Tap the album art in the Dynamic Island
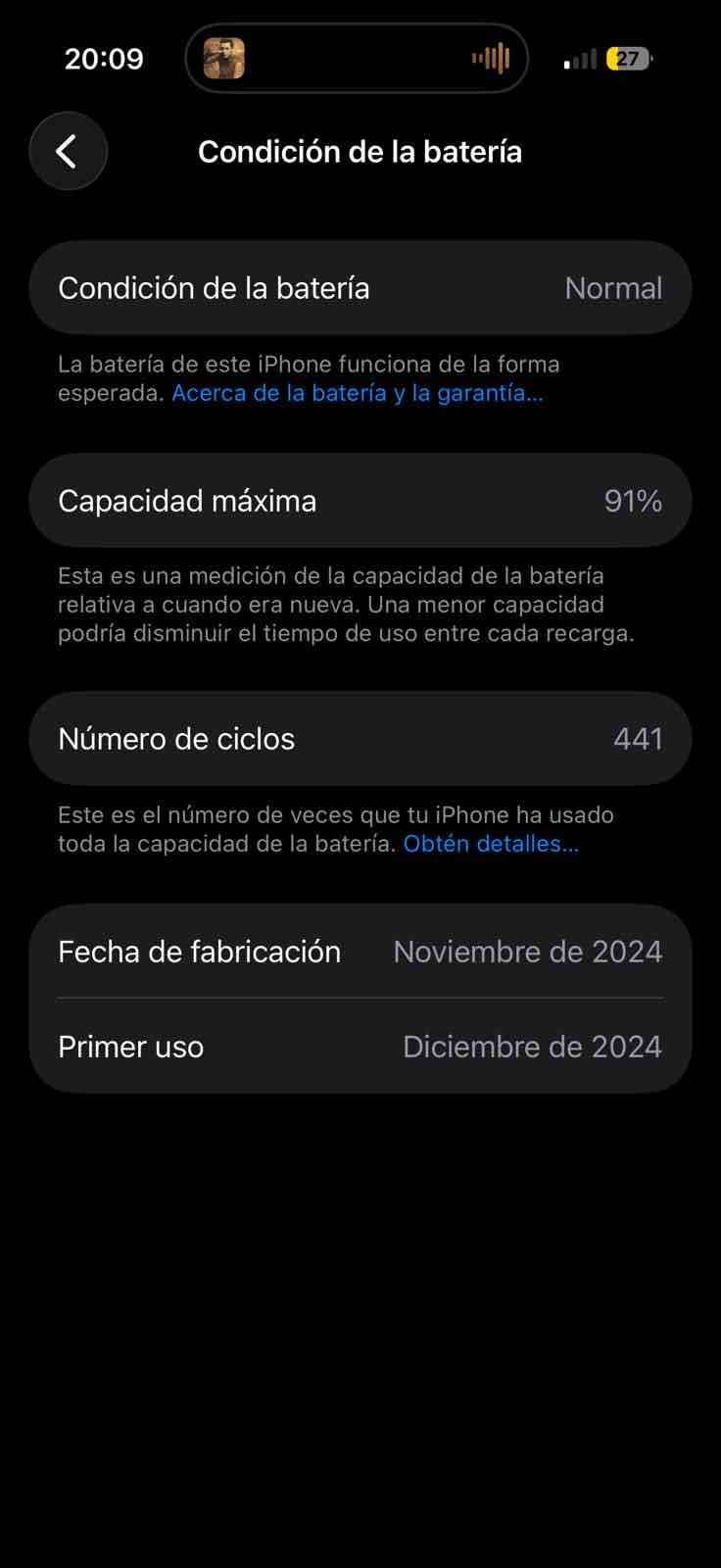Image resolution: width=721 pixels, height=1568 pixels. point(222,59)
